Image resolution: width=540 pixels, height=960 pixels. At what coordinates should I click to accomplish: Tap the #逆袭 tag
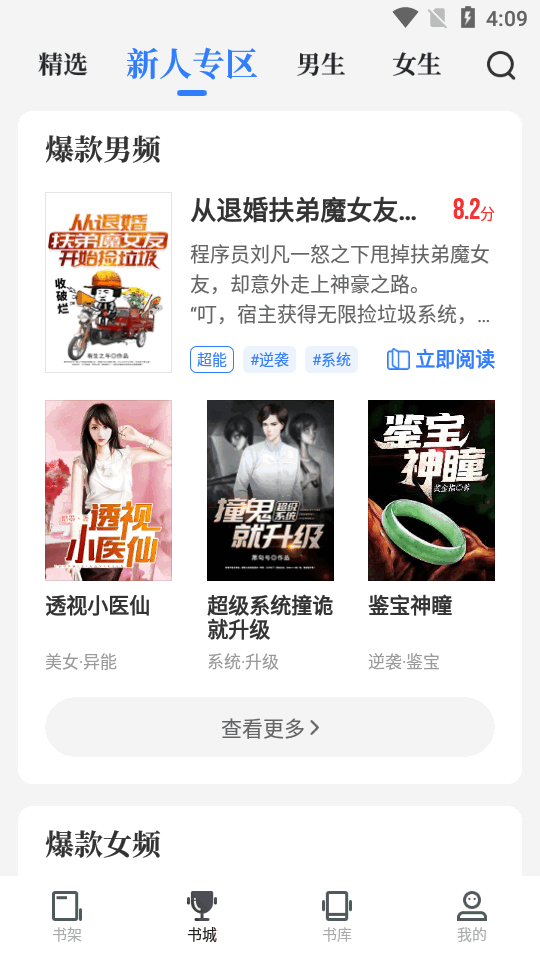[269, 359]
